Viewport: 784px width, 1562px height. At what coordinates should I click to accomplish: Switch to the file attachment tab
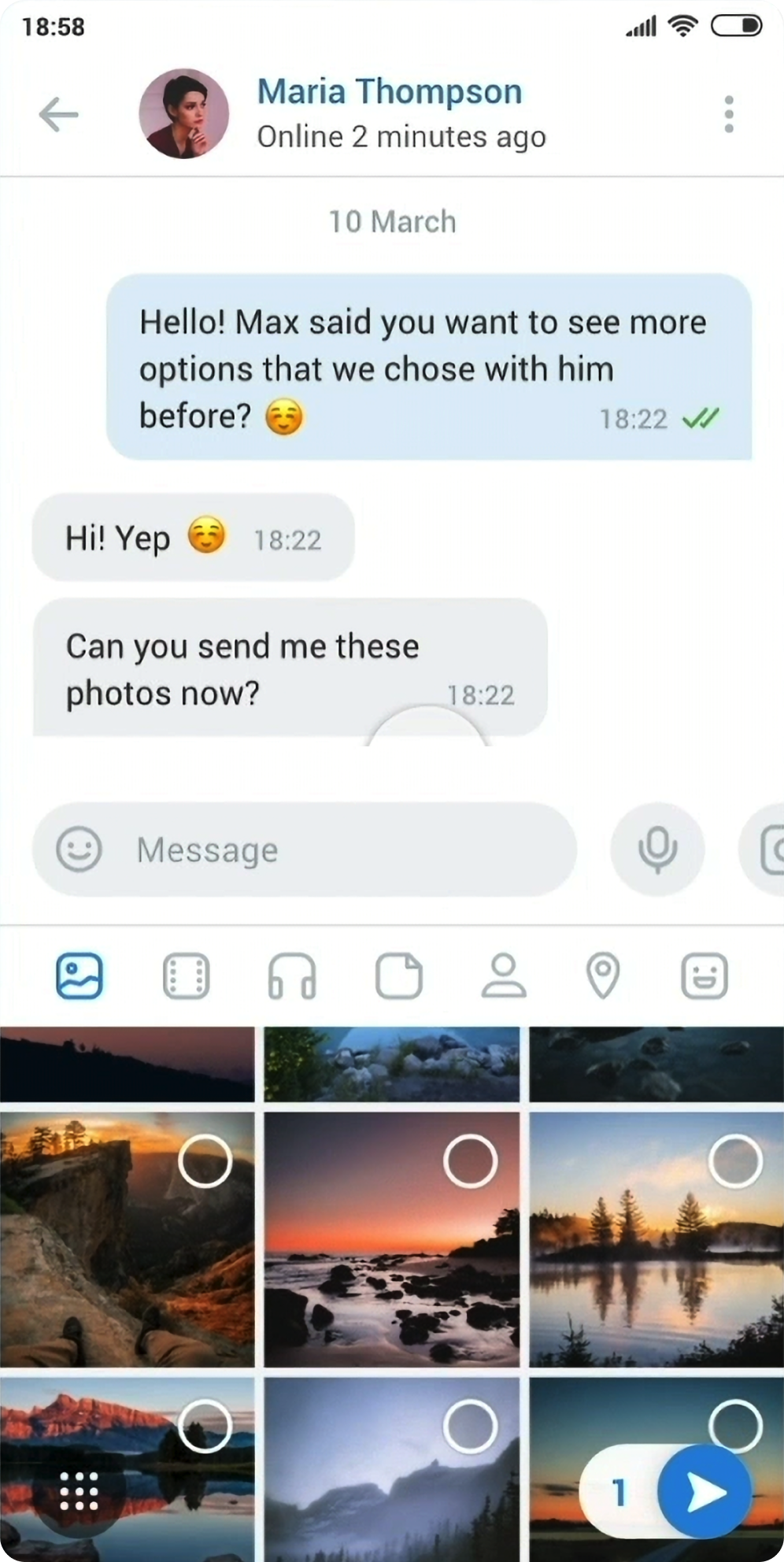(398, 976)
